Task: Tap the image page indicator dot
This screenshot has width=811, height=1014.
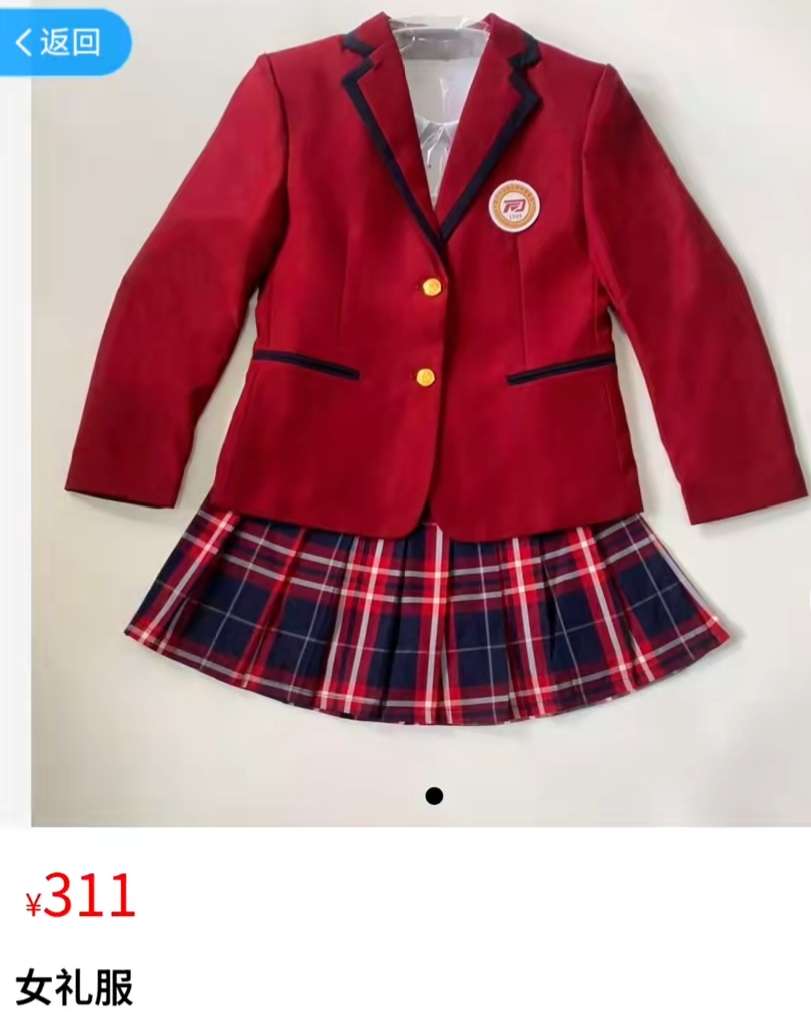Action: tap(434, 796)
